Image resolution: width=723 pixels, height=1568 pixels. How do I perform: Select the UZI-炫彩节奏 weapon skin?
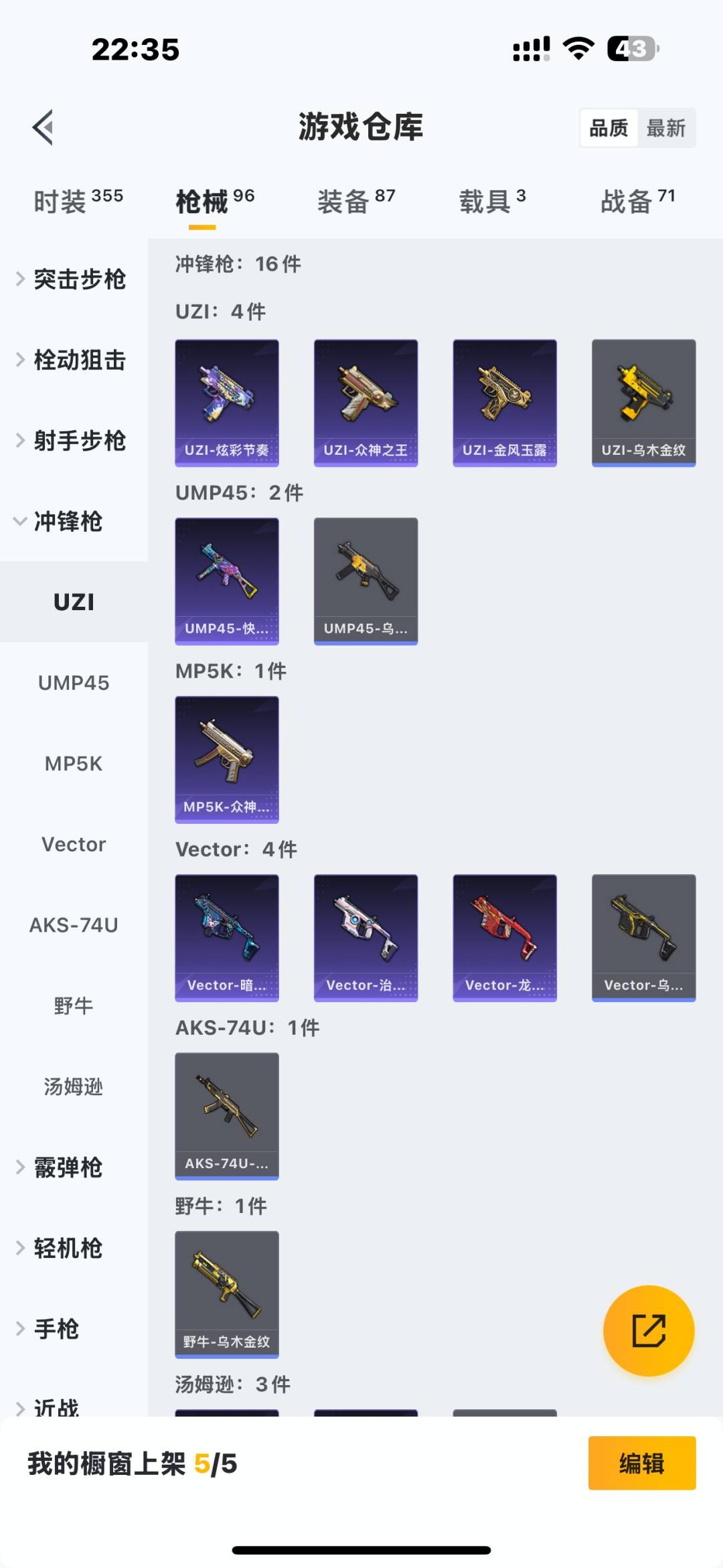[227, 401]
